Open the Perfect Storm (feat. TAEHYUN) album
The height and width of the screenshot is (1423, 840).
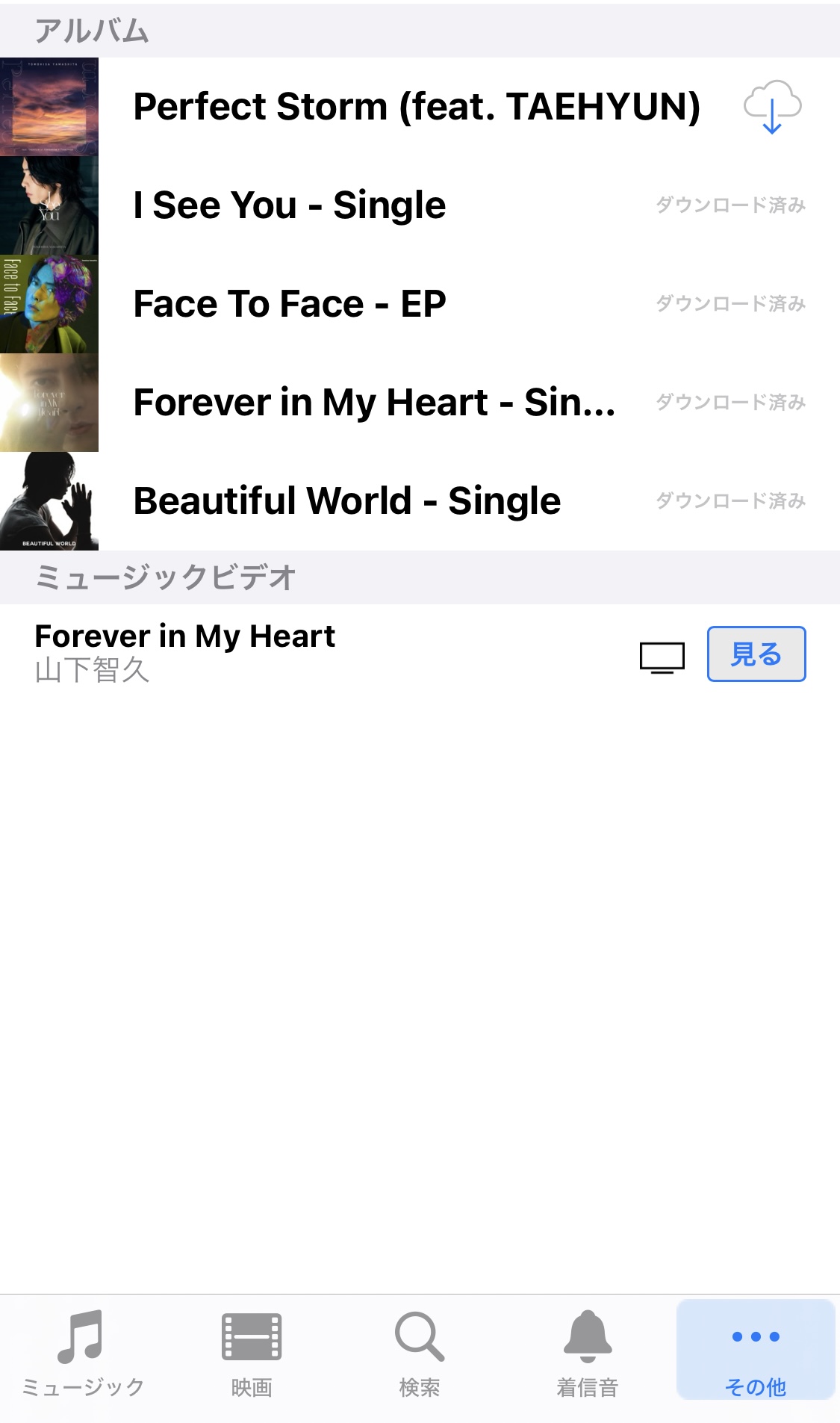[420, 107]
